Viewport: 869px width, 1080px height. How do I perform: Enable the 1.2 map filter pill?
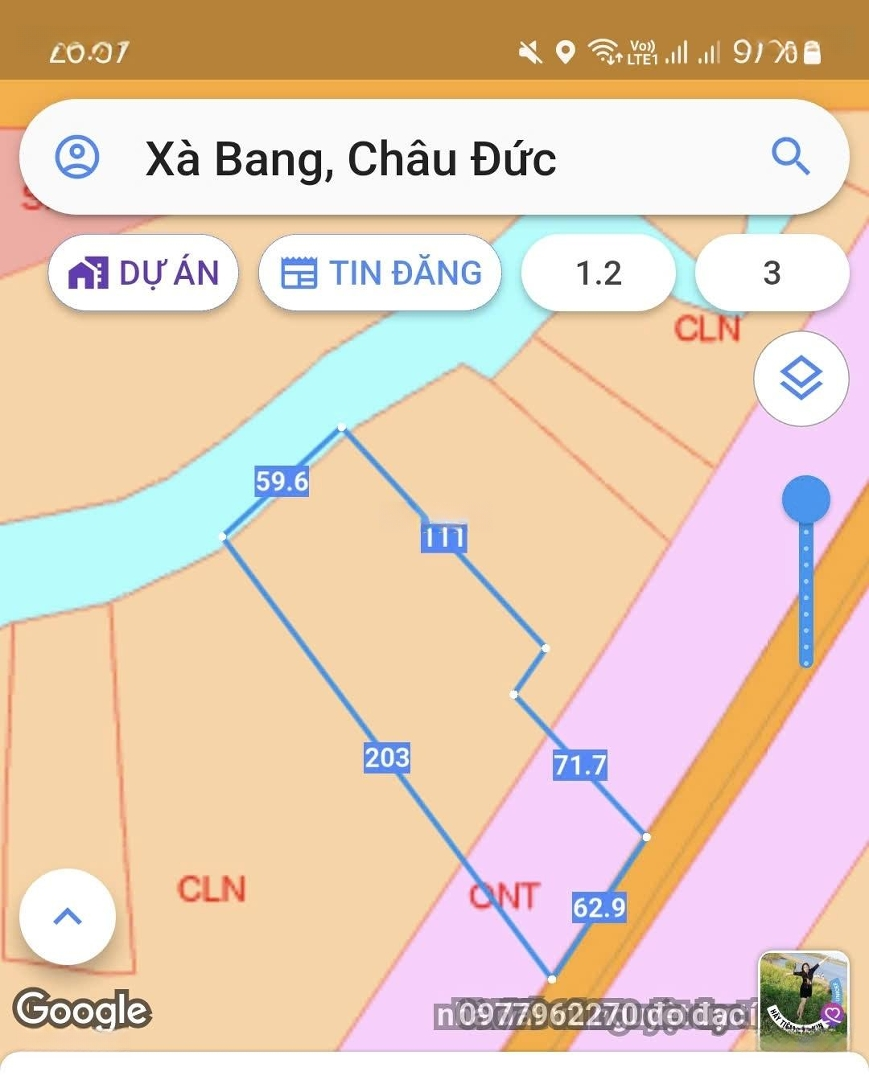tap(598, 271)
